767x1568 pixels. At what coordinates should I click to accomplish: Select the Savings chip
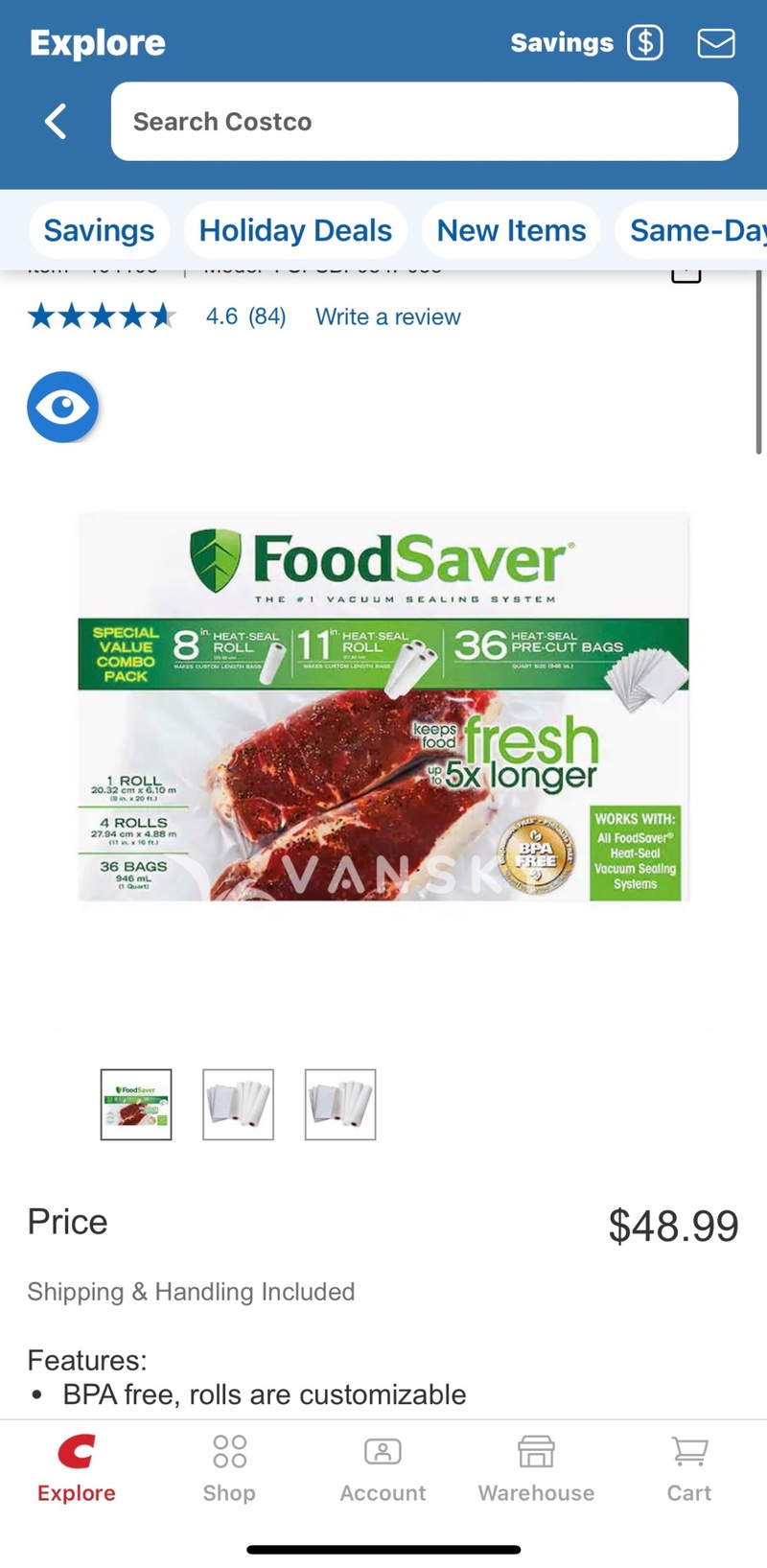pos(99,231)
